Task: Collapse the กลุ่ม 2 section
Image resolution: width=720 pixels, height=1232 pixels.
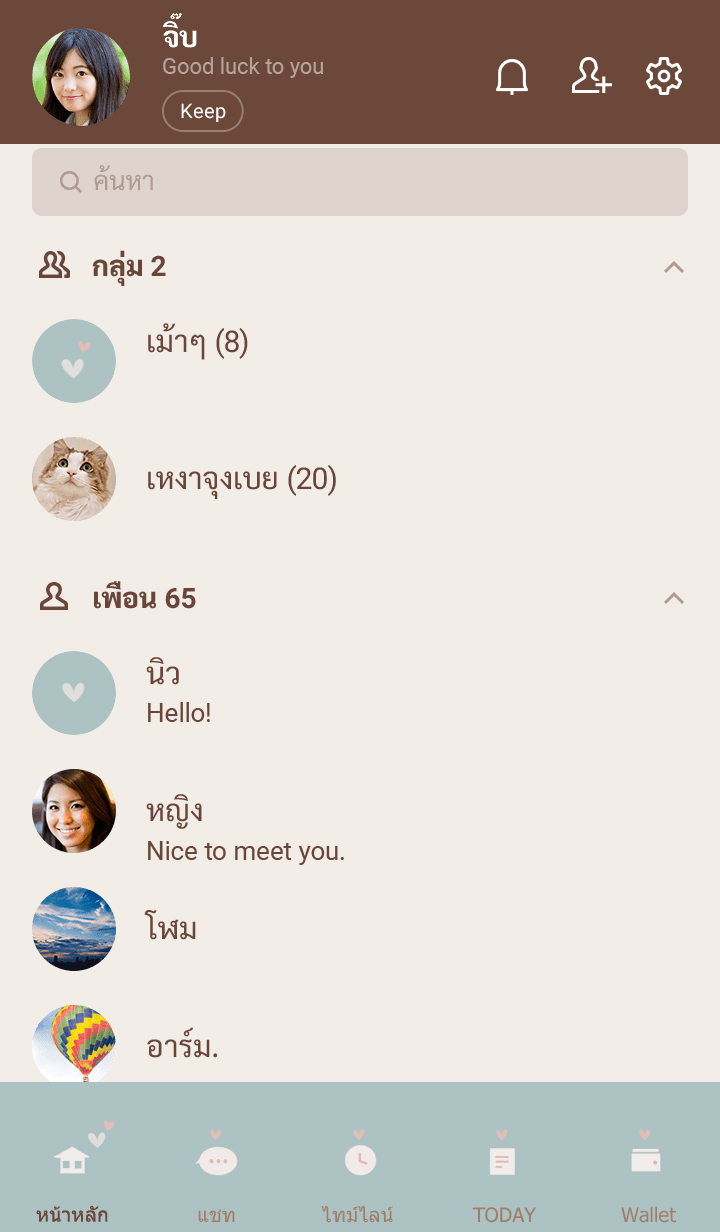Action: point(674,267)
